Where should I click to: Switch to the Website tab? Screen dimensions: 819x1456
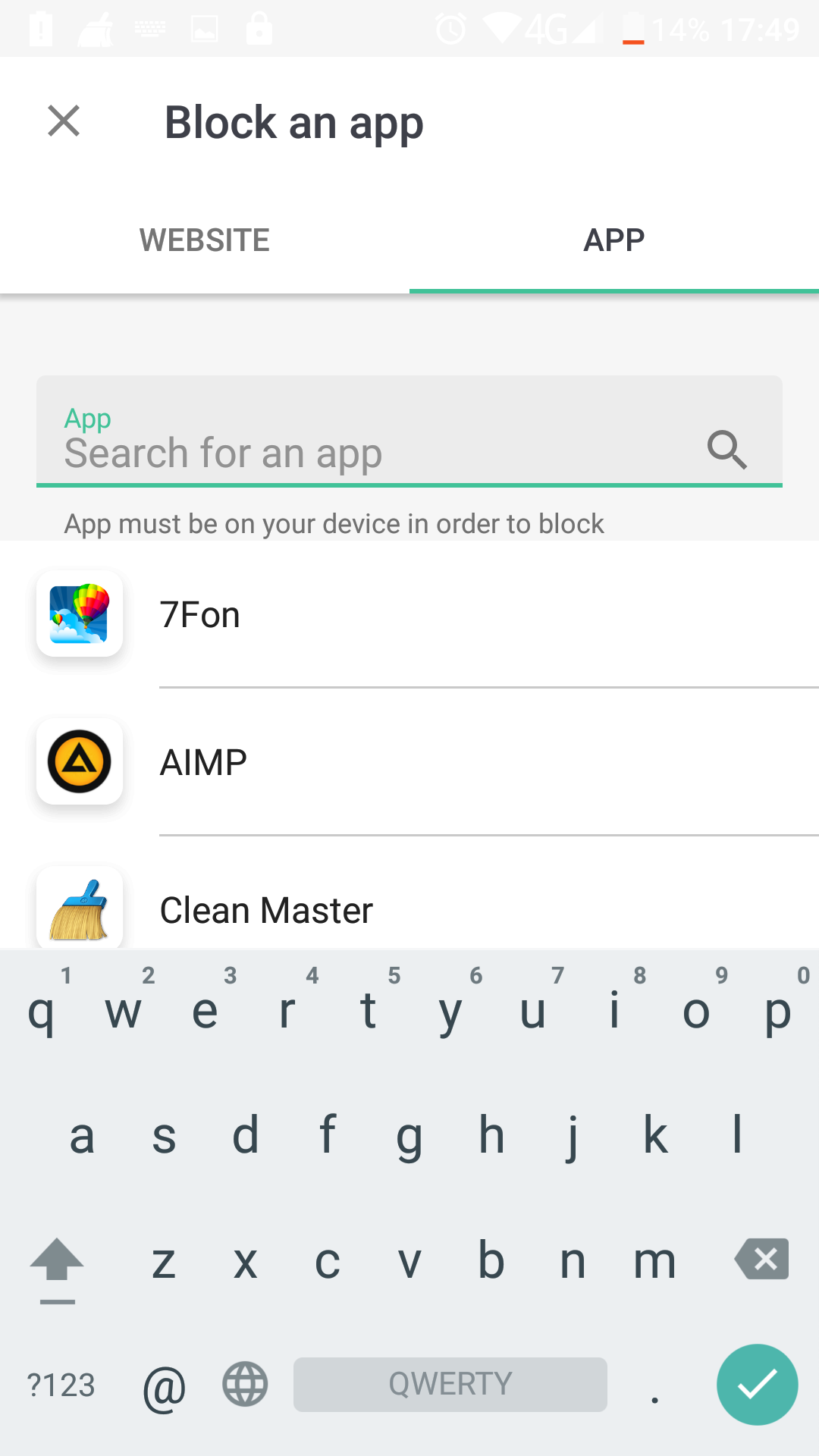click(x=205, y=240)
